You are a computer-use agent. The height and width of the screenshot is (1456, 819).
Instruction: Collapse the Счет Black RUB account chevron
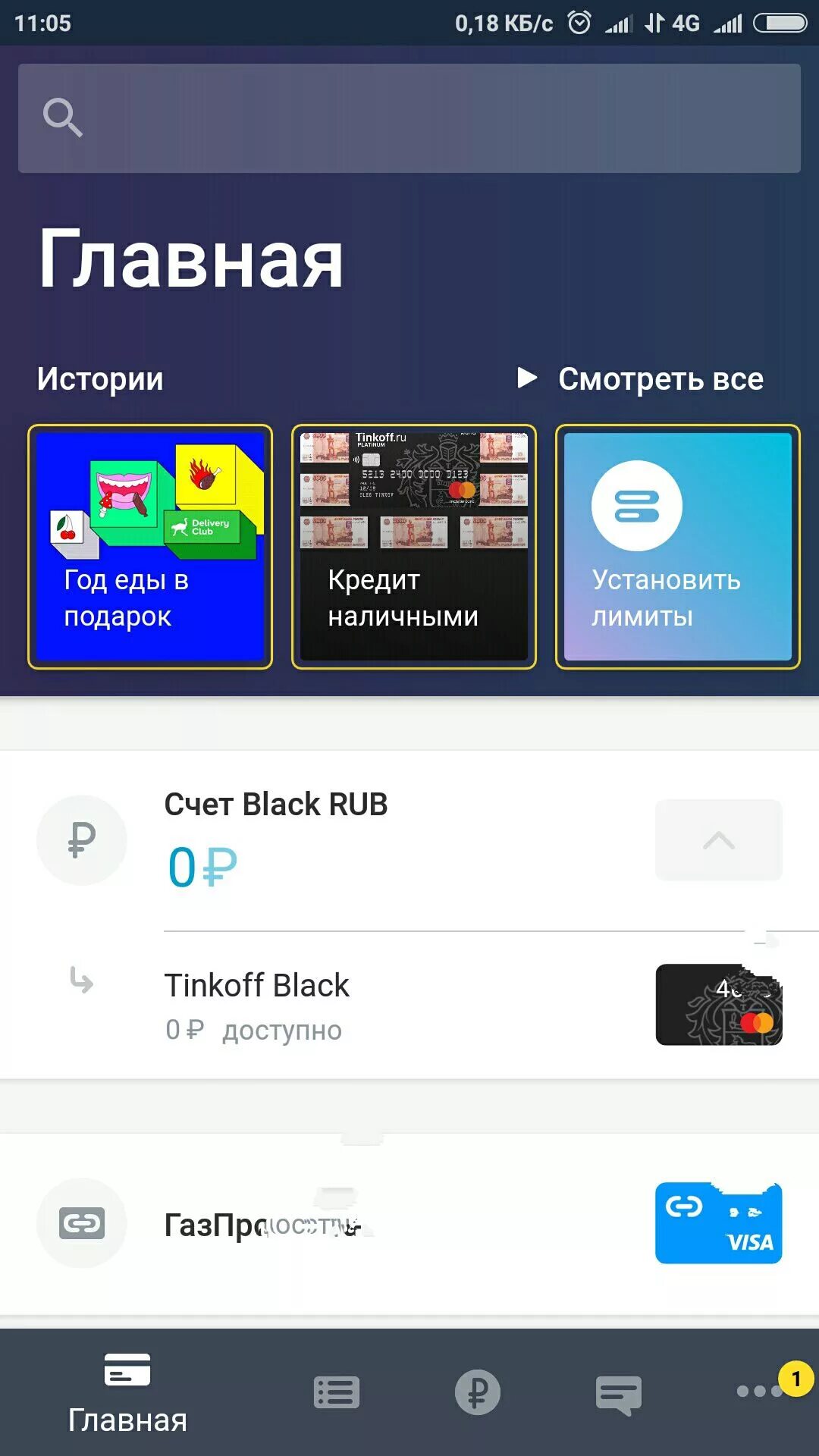click(719, 840)
